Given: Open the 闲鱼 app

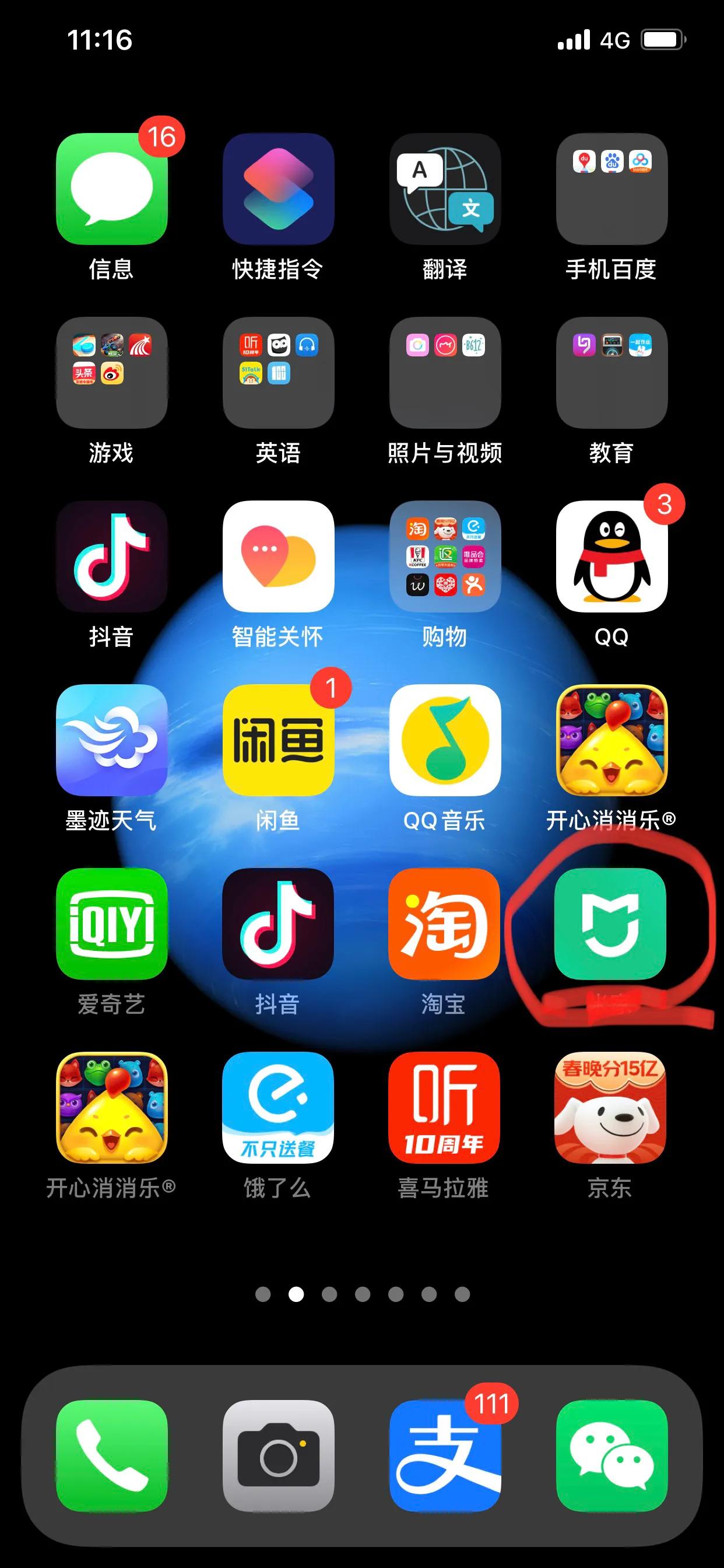Looking at the screenshot, I should coord(278,740).
